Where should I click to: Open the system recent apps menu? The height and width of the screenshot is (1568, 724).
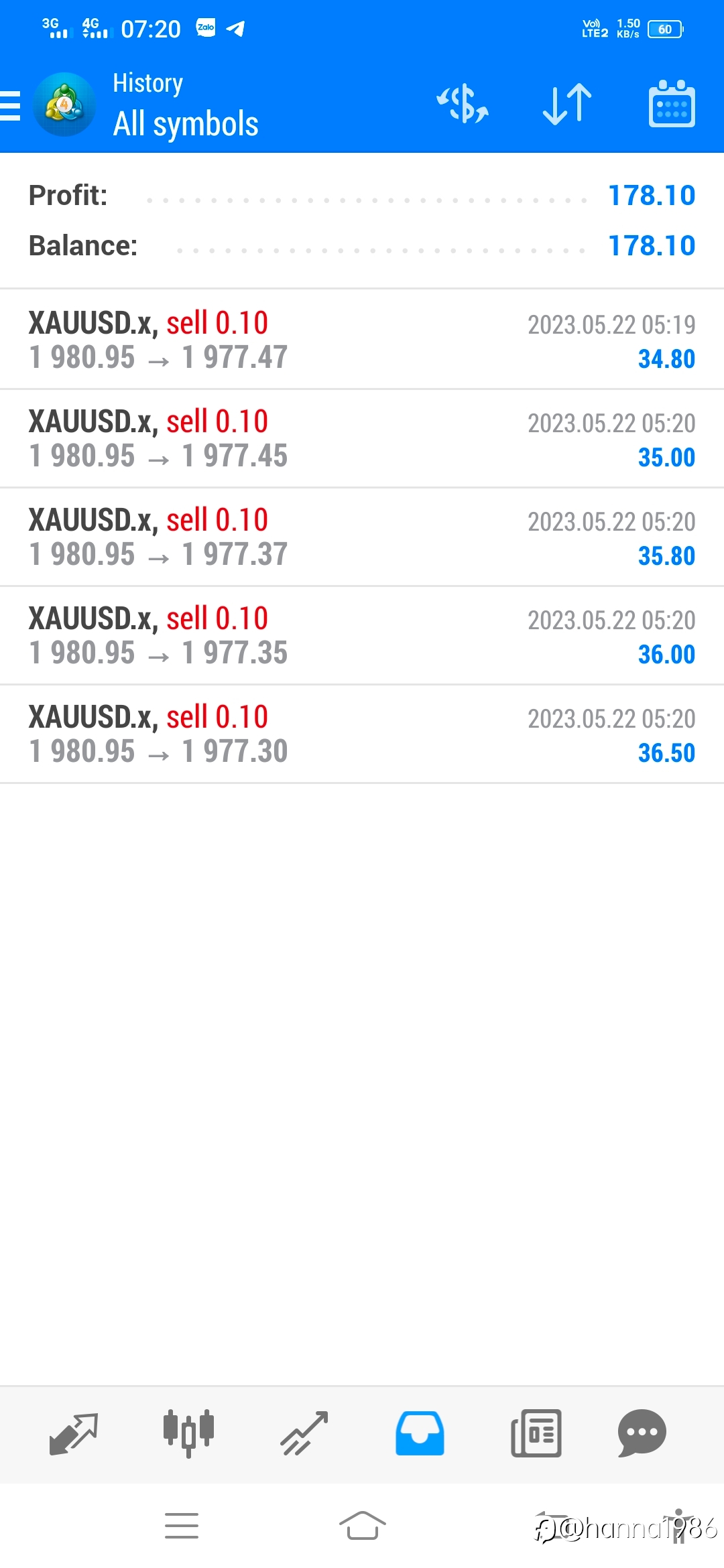(182, 1526)
